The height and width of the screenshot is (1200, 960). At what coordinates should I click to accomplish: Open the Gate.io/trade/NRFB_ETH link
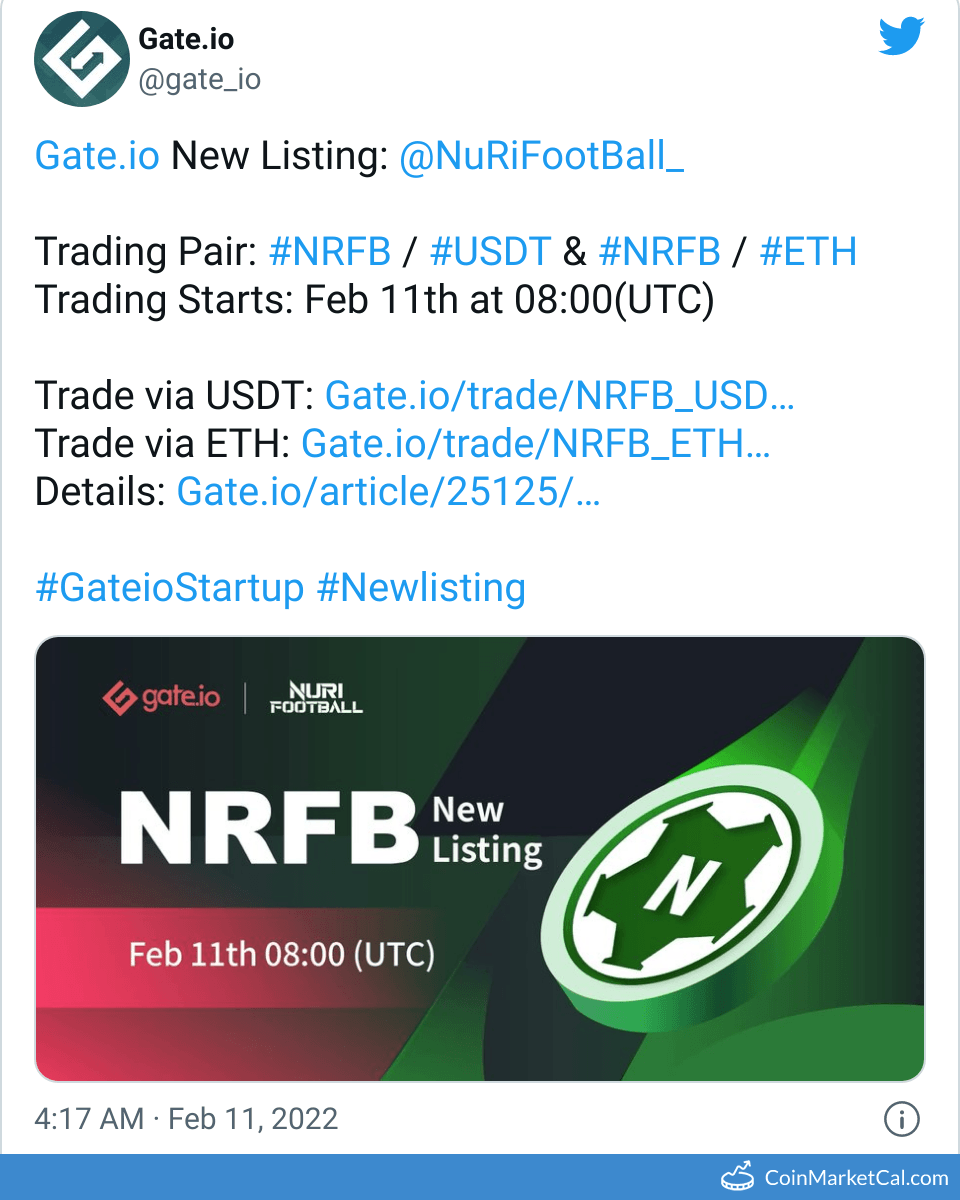[535, 443]
